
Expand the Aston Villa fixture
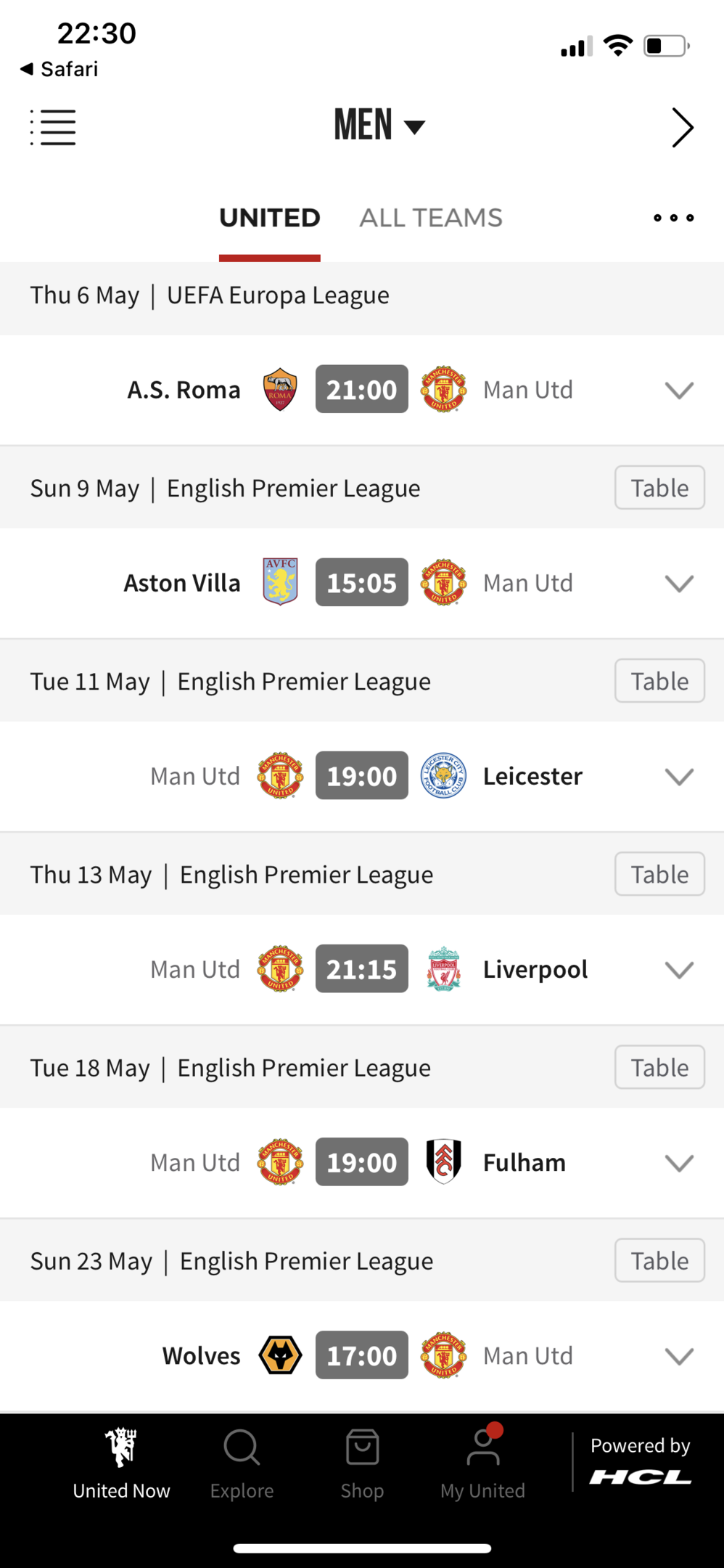[679, 584]
